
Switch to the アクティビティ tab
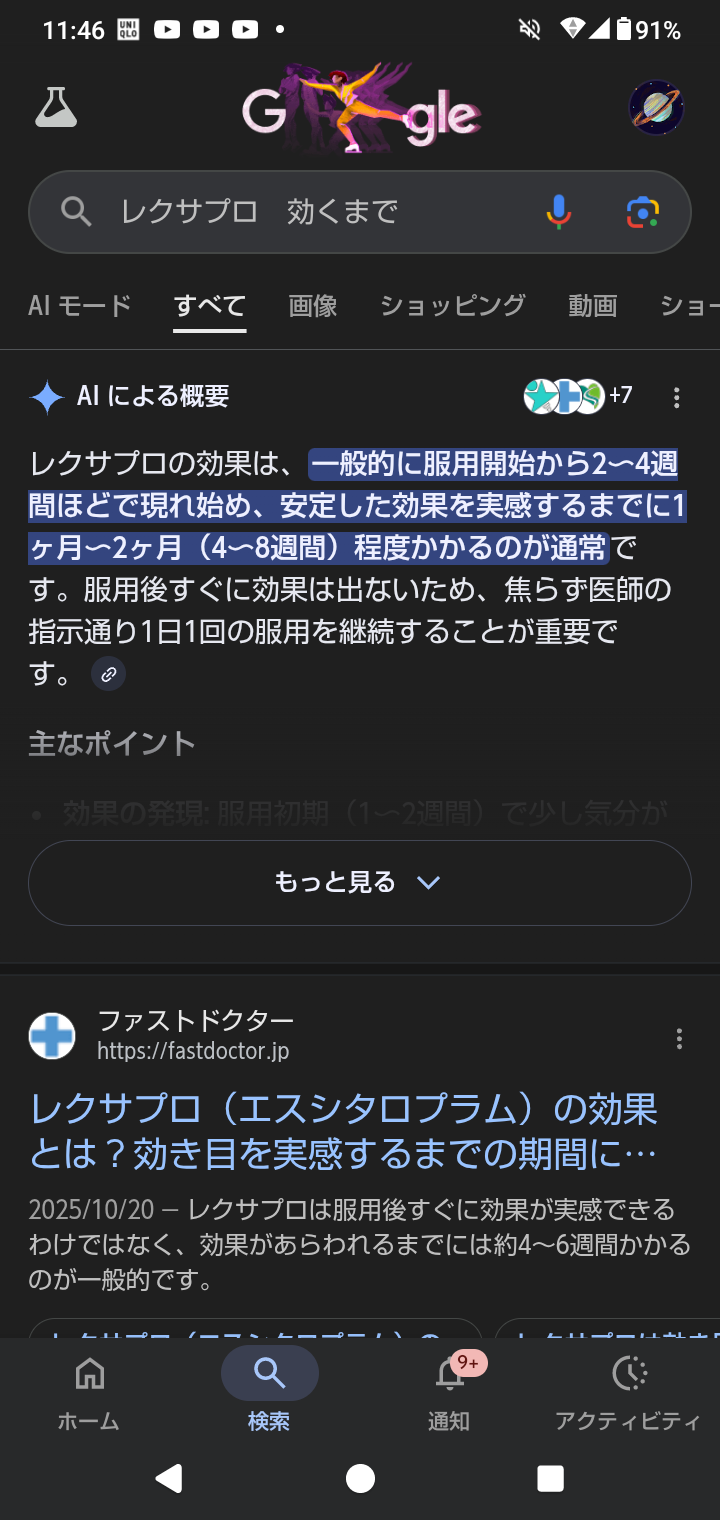[x=629, y=1392]
